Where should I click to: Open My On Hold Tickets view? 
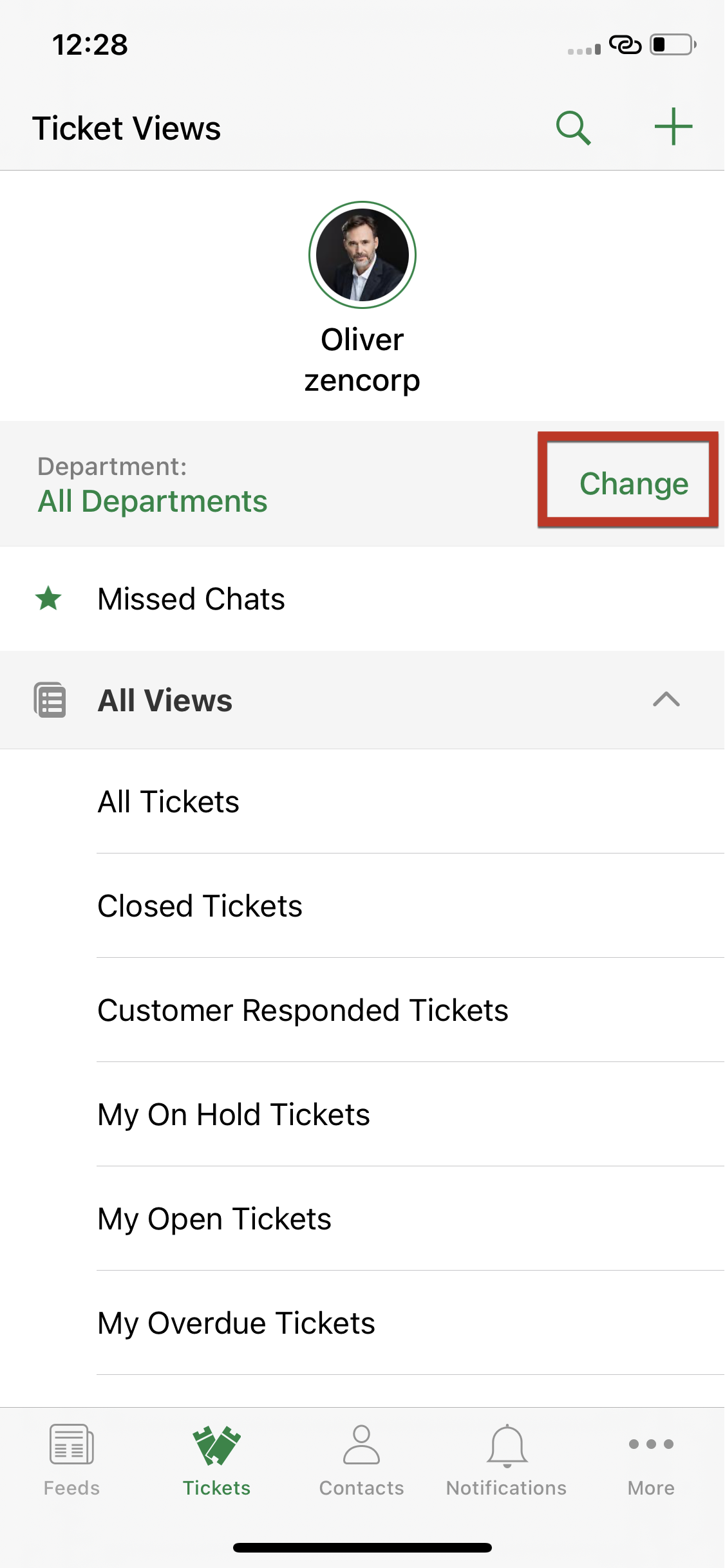coord(234,1114)
